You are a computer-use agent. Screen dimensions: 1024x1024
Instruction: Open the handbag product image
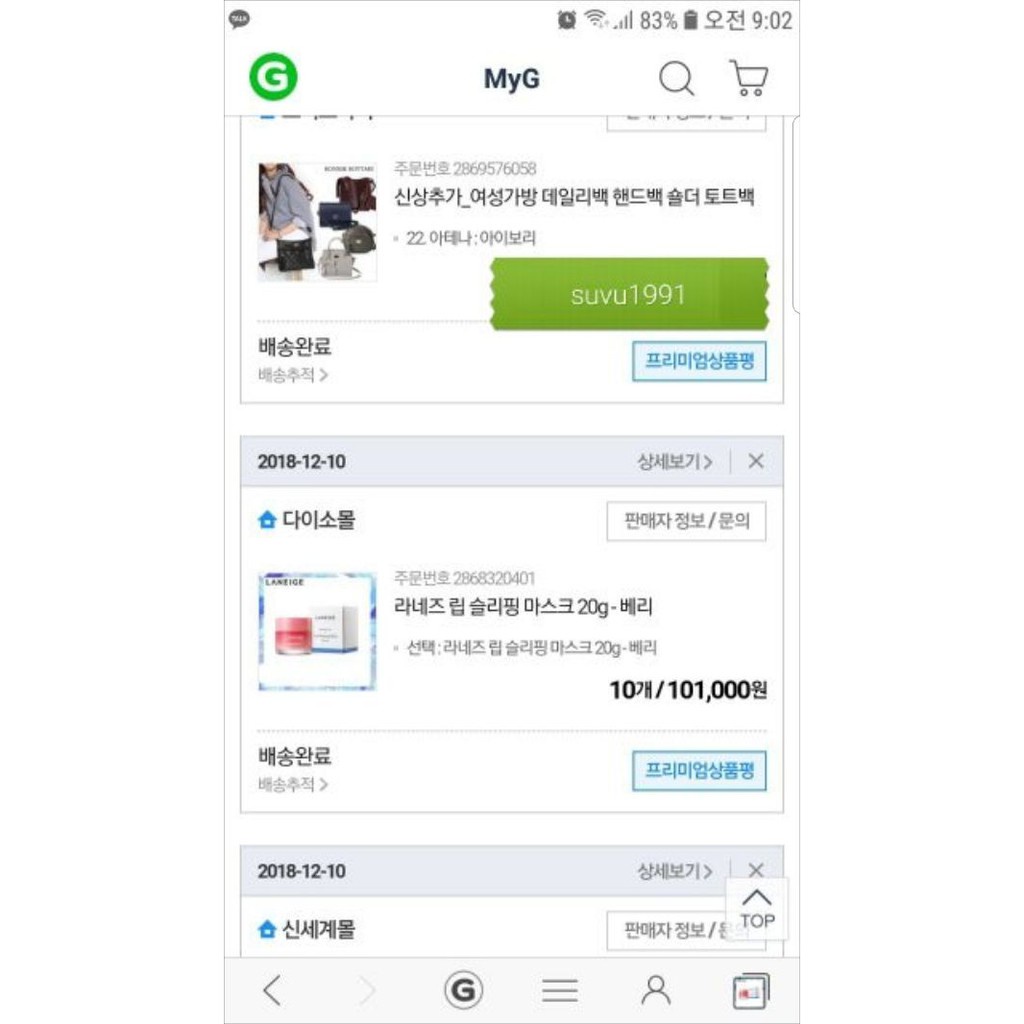[317, 222]
